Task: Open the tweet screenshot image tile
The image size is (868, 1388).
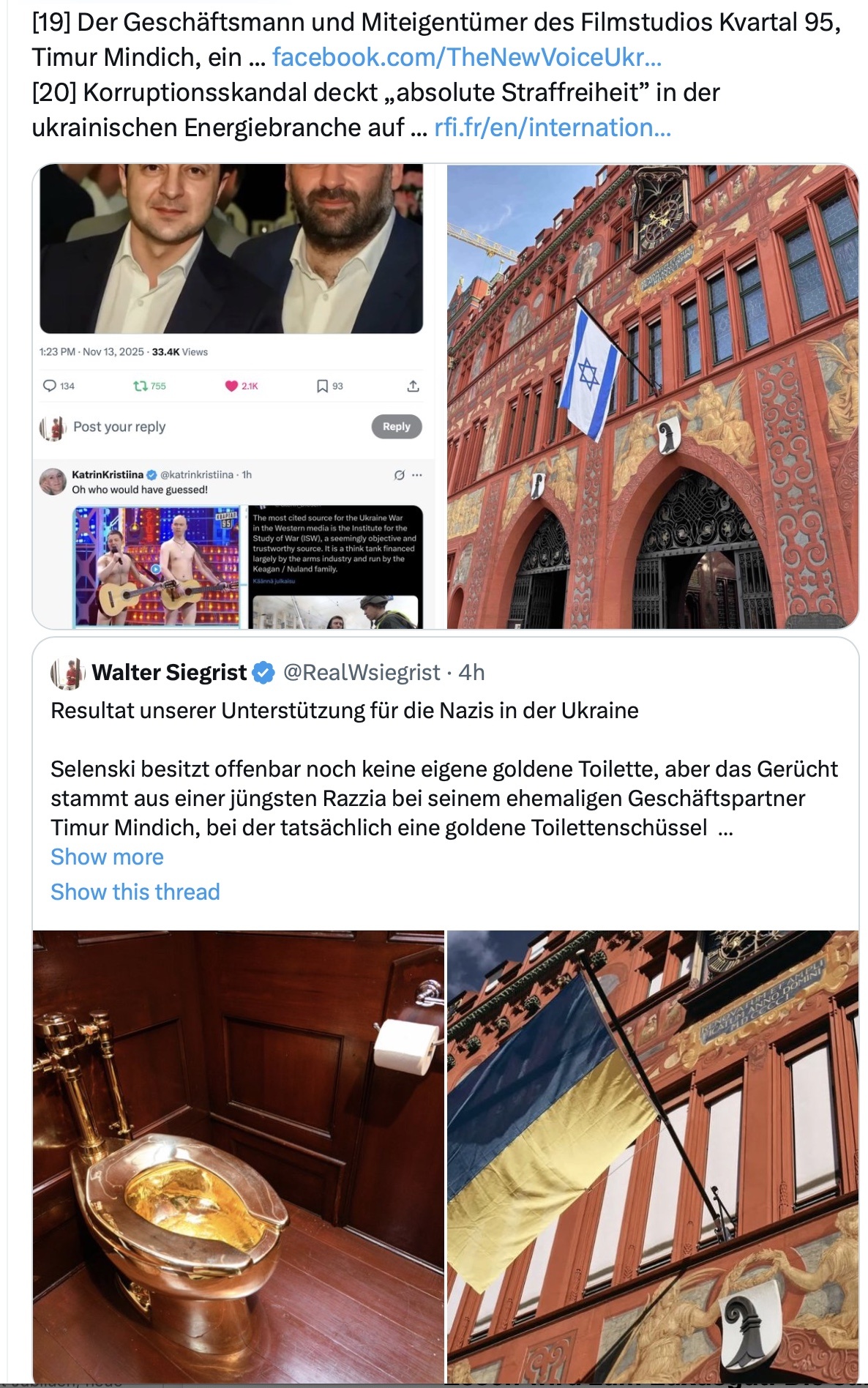Action: click(234, 395)
